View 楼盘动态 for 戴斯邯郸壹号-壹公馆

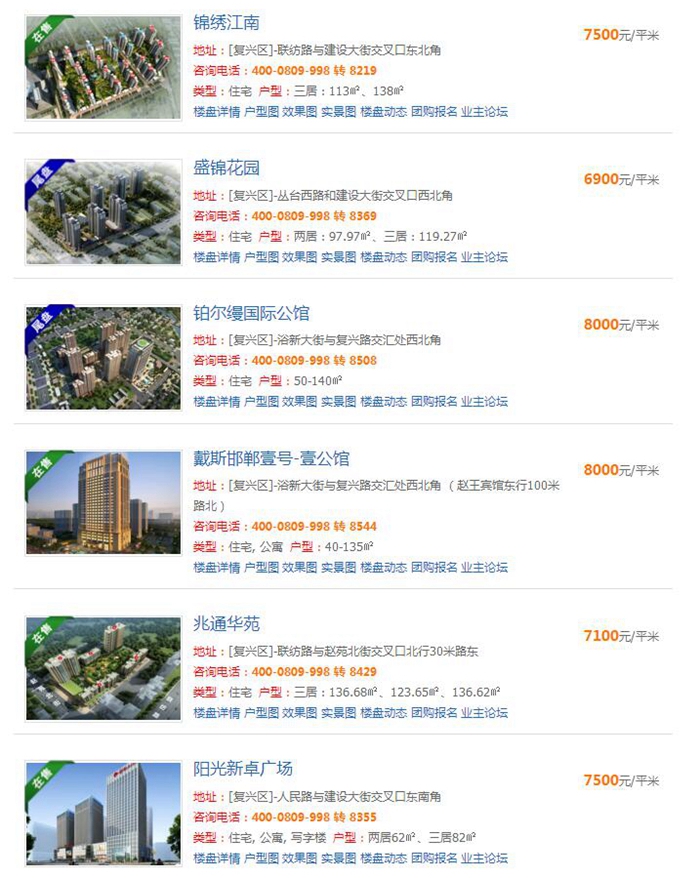(383, 567)
